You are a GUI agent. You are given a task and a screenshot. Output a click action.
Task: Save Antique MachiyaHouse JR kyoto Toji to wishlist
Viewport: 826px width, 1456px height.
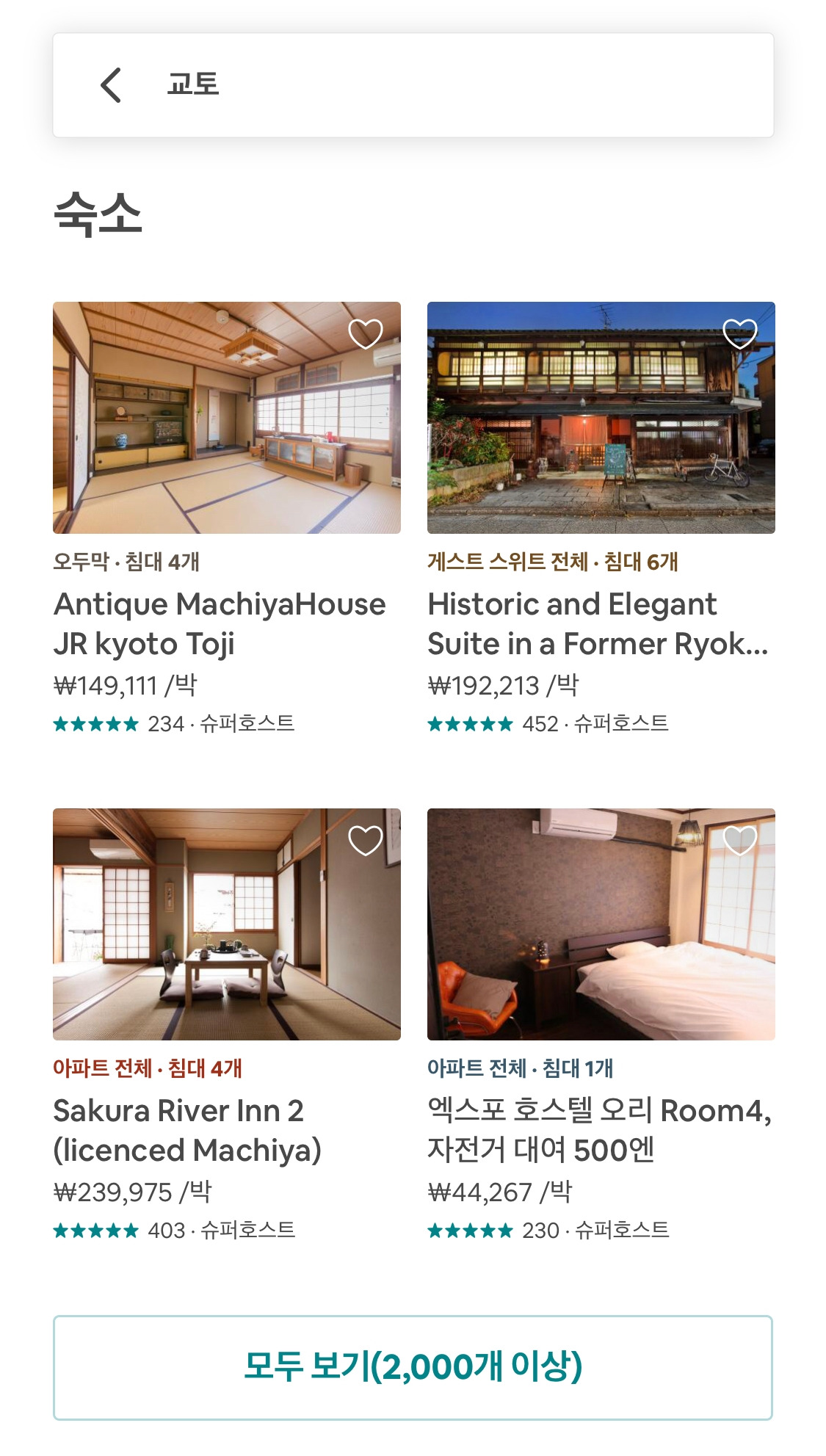[365, 334]
